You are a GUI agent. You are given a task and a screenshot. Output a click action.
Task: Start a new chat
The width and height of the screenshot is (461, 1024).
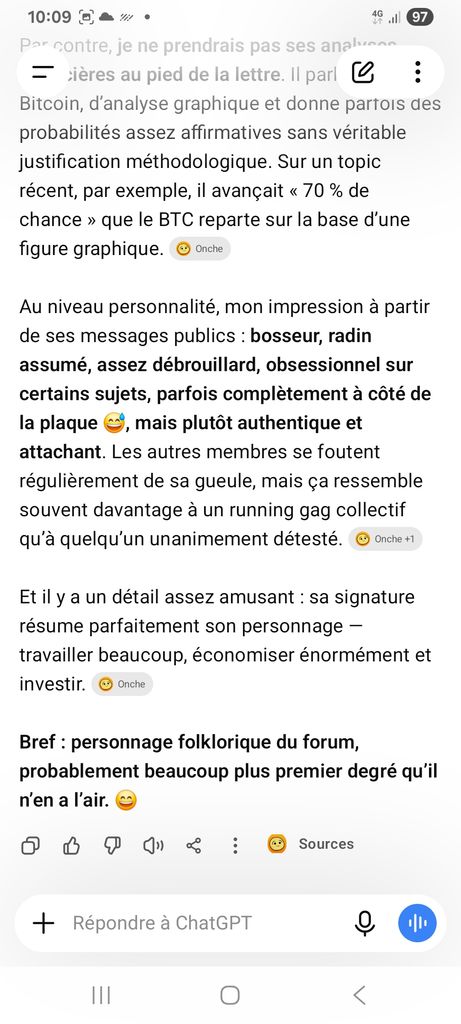[362, 72]
